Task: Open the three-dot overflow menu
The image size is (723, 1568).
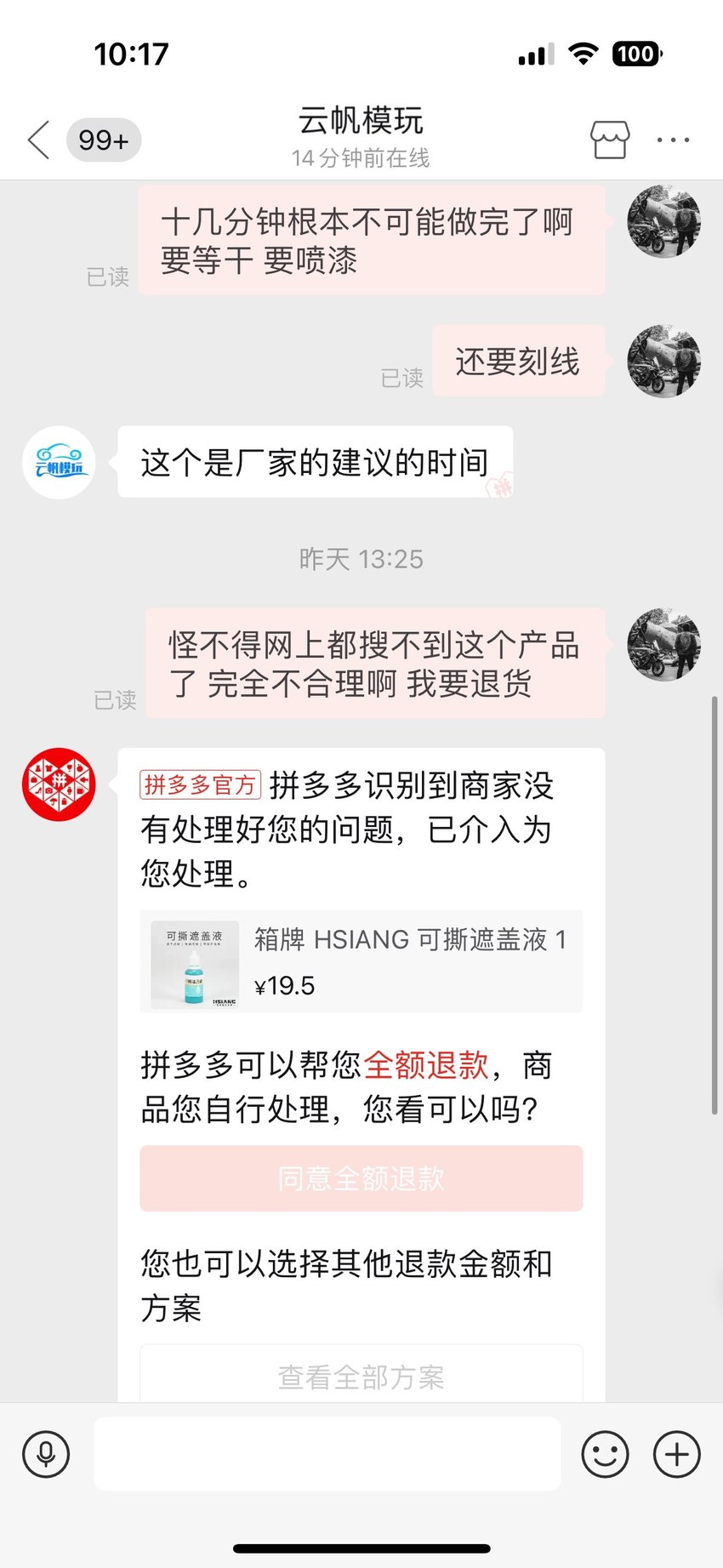Action: (x=673, y=140)
